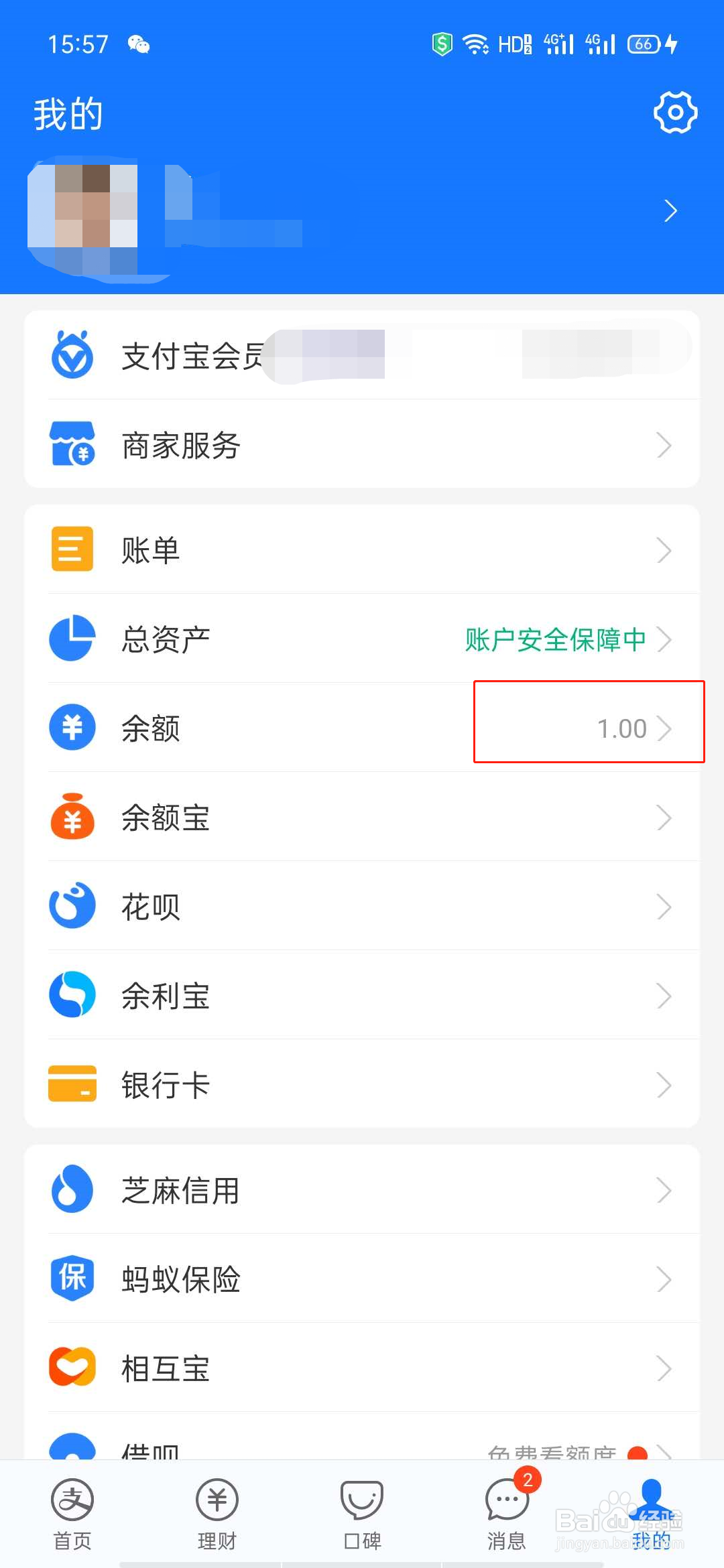This screenshot has height=1568, width=724.
Task: Open 账户安全保障中 status link
Action: point(554,639)
